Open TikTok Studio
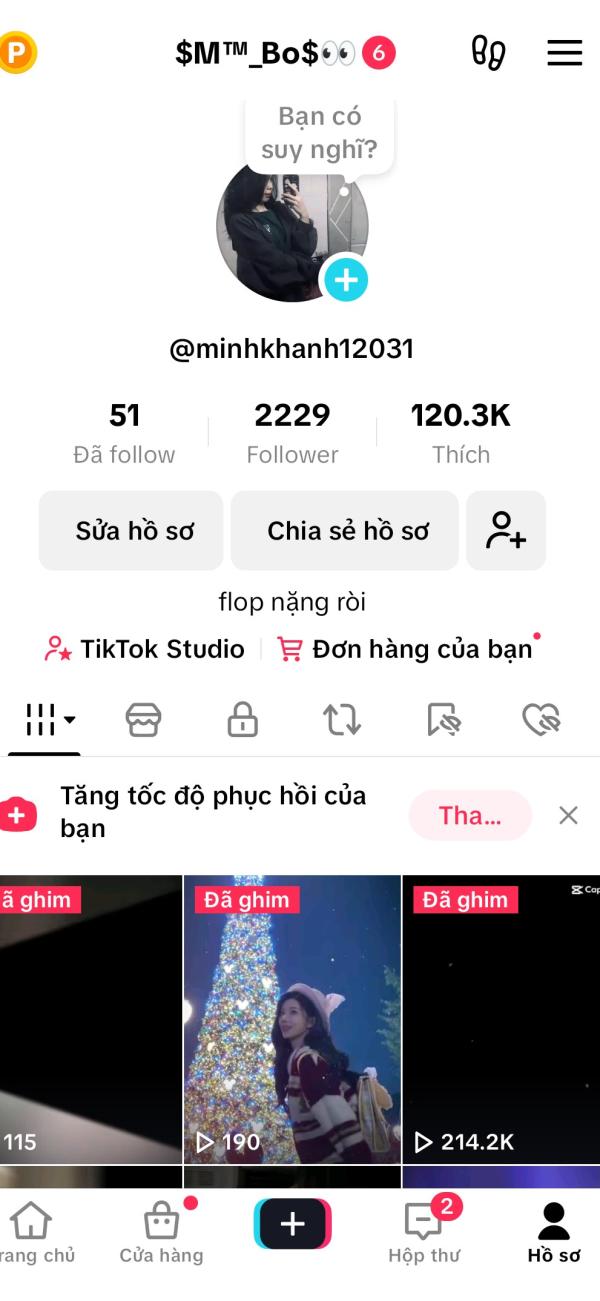This screenshot has height=1301, width=600. (x=145, y=649)
